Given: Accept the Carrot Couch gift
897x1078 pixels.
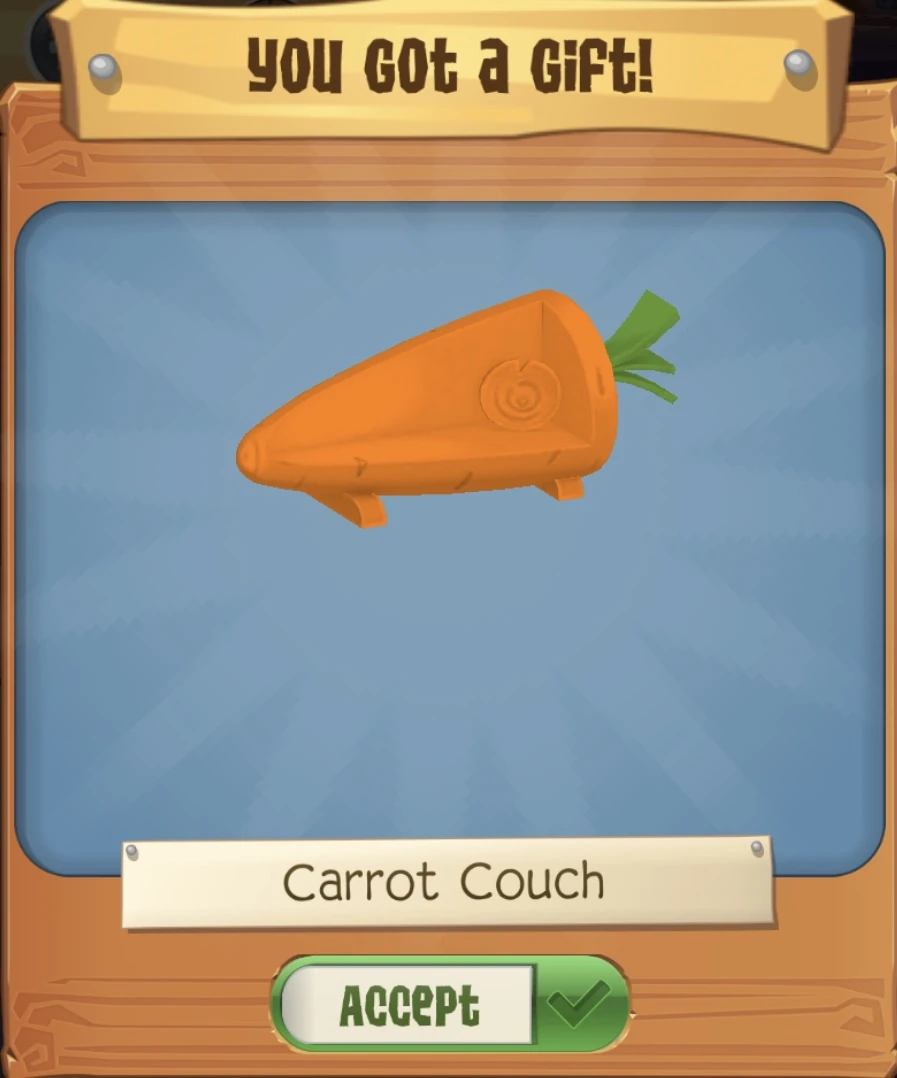Looking at the screenshot, I should 450,1004.
